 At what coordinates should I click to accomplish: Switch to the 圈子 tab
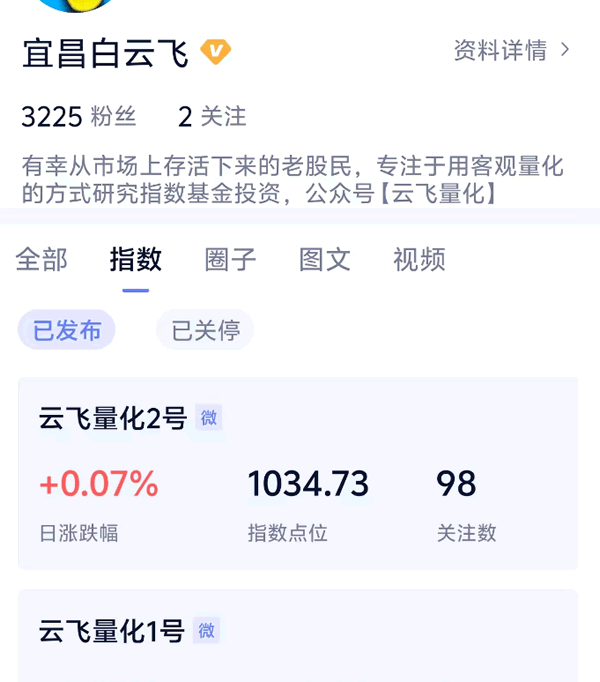[x=230, y=260]
